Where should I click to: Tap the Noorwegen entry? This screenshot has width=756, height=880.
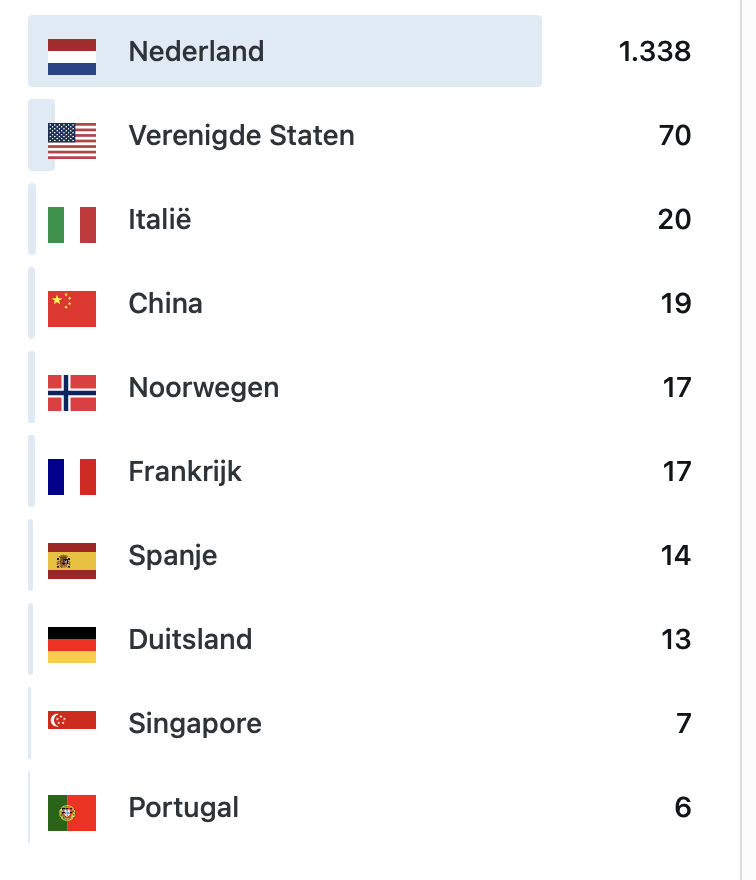[359, 387]
